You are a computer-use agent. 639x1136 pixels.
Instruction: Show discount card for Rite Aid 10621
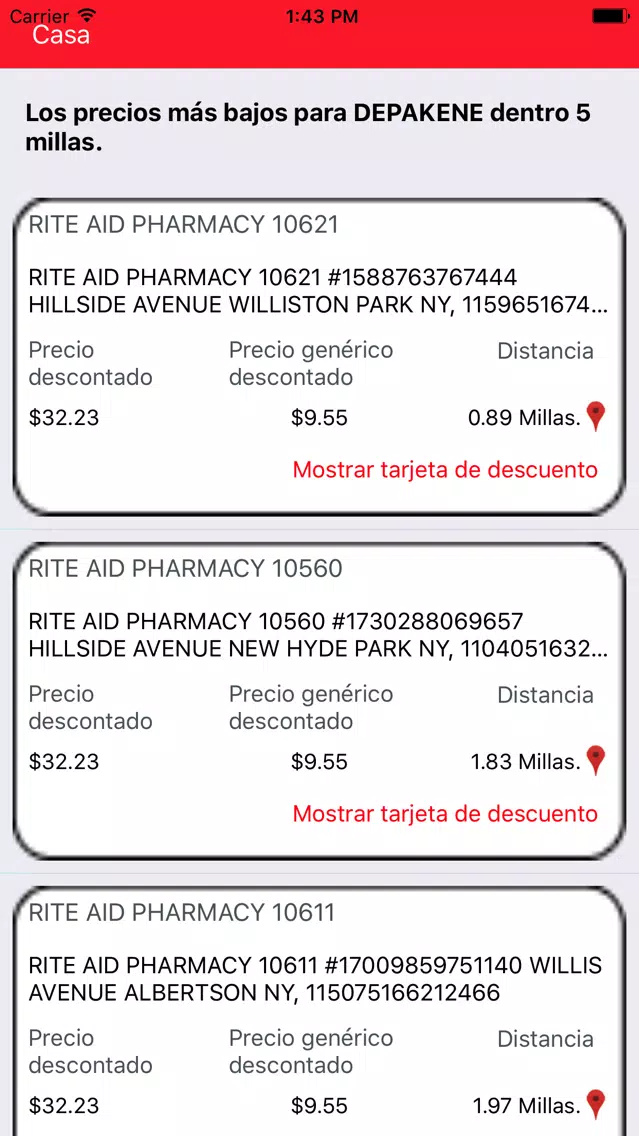[x=445, y=469]
